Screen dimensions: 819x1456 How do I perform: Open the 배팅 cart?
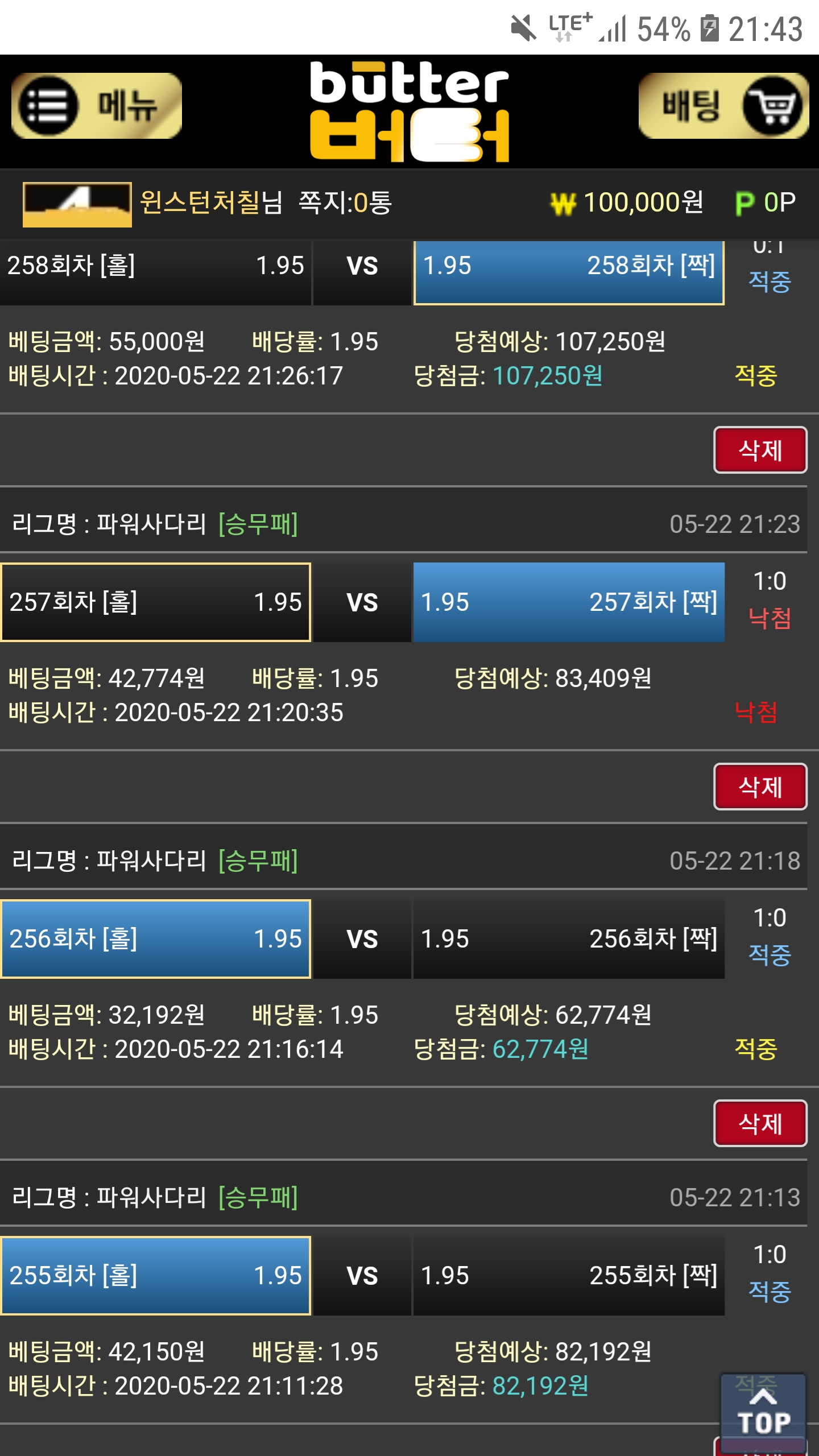(723, 106)
